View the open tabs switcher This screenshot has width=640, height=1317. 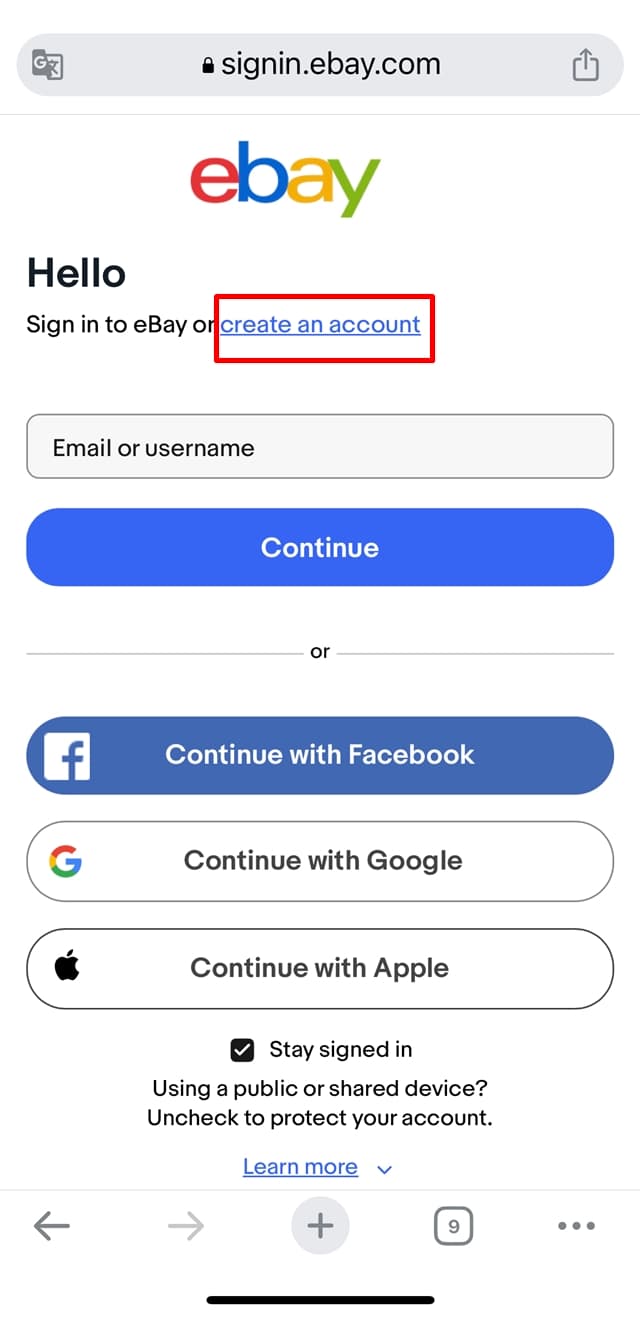pyautogui.click(x=453, y=1226)
